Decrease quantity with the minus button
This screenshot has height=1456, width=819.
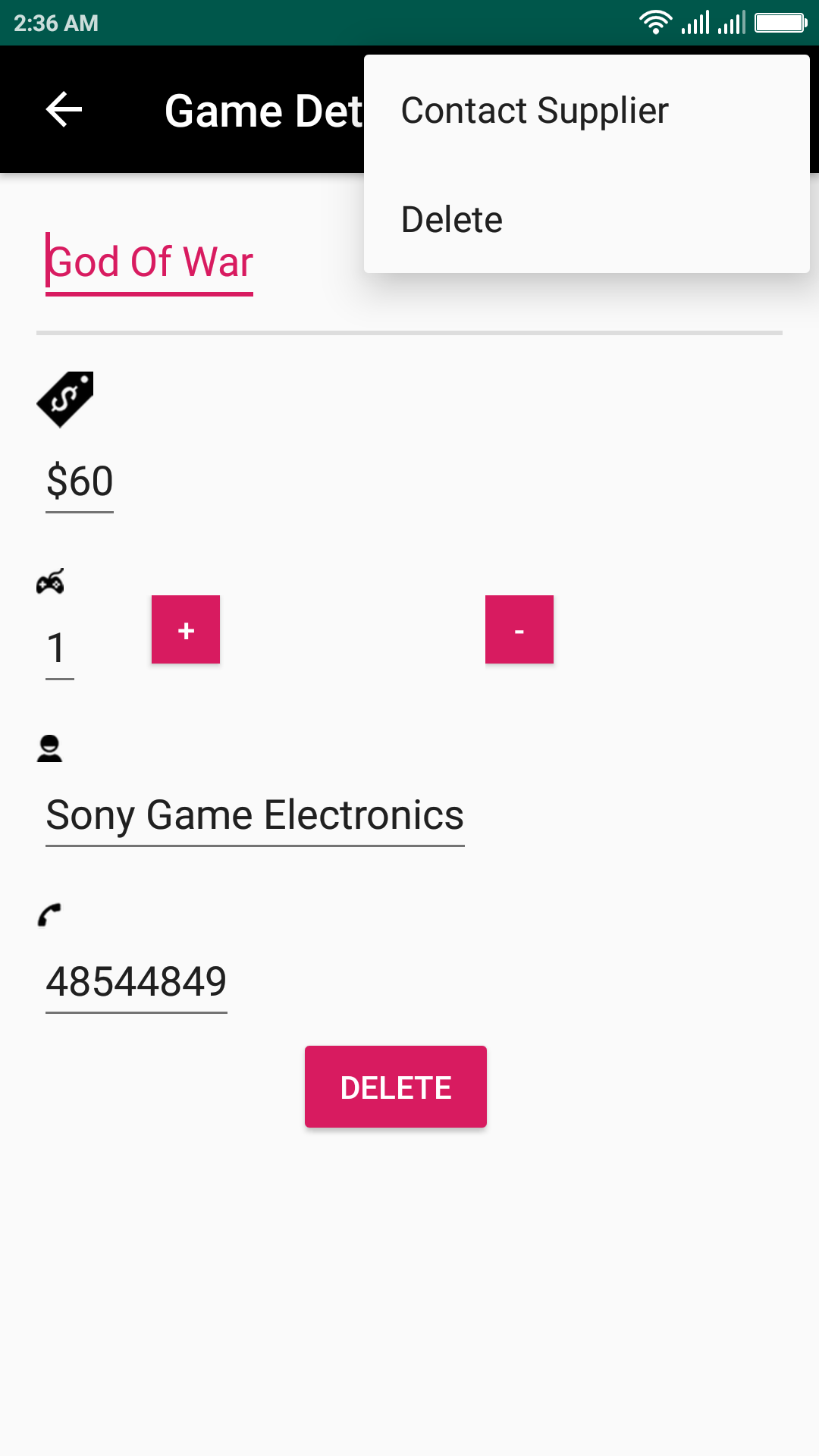(519, 629)
